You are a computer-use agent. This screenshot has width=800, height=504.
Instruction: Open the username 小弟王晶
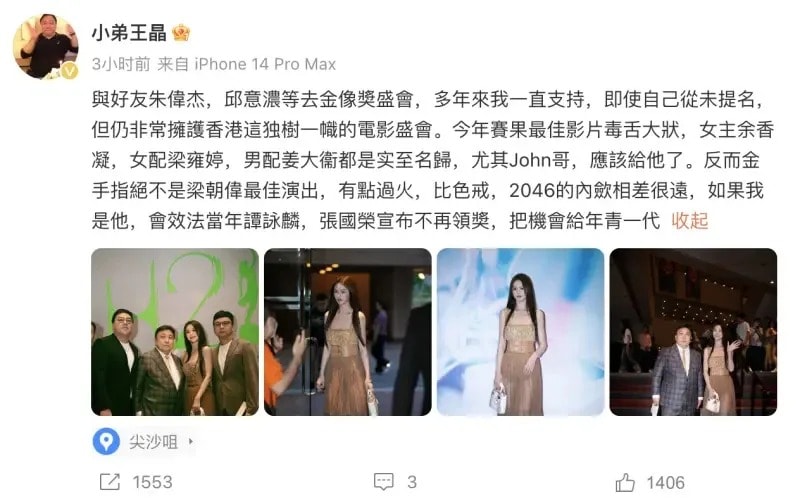coord(128,33)
